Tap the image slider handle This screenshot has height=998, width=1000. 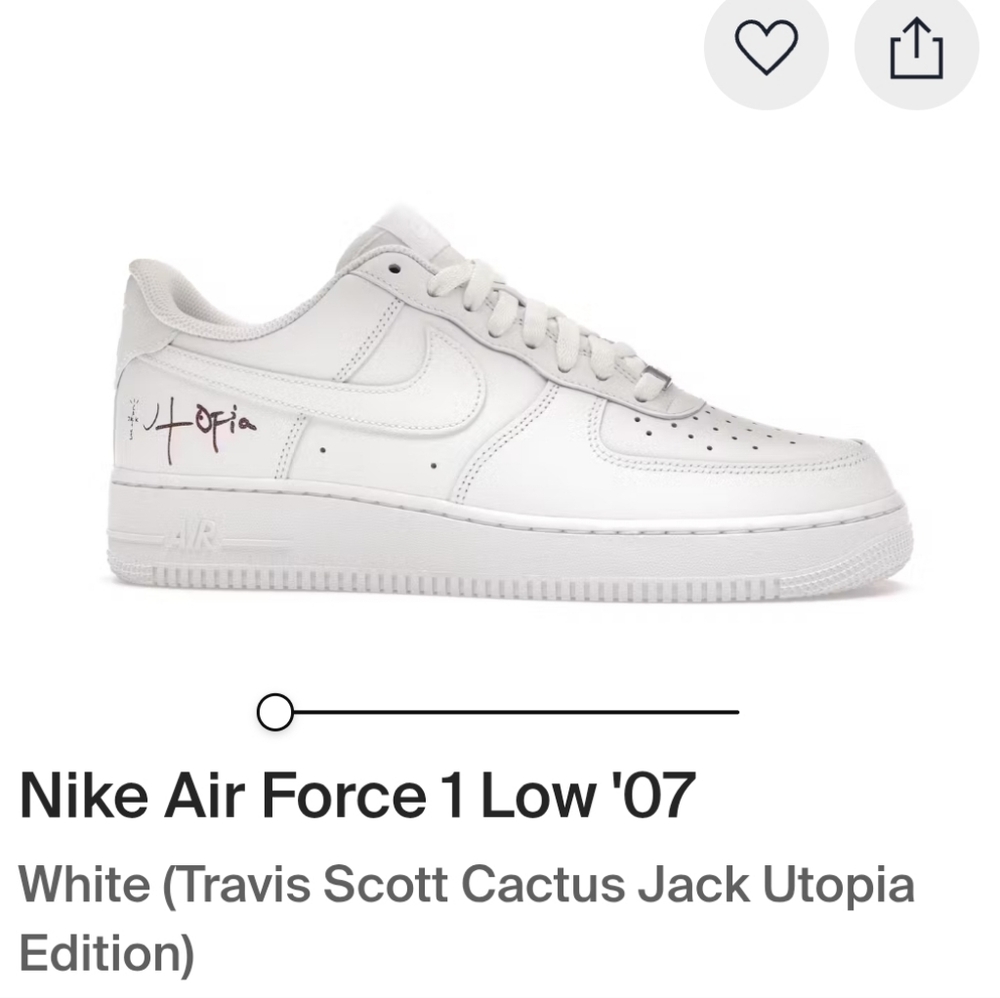275,713
